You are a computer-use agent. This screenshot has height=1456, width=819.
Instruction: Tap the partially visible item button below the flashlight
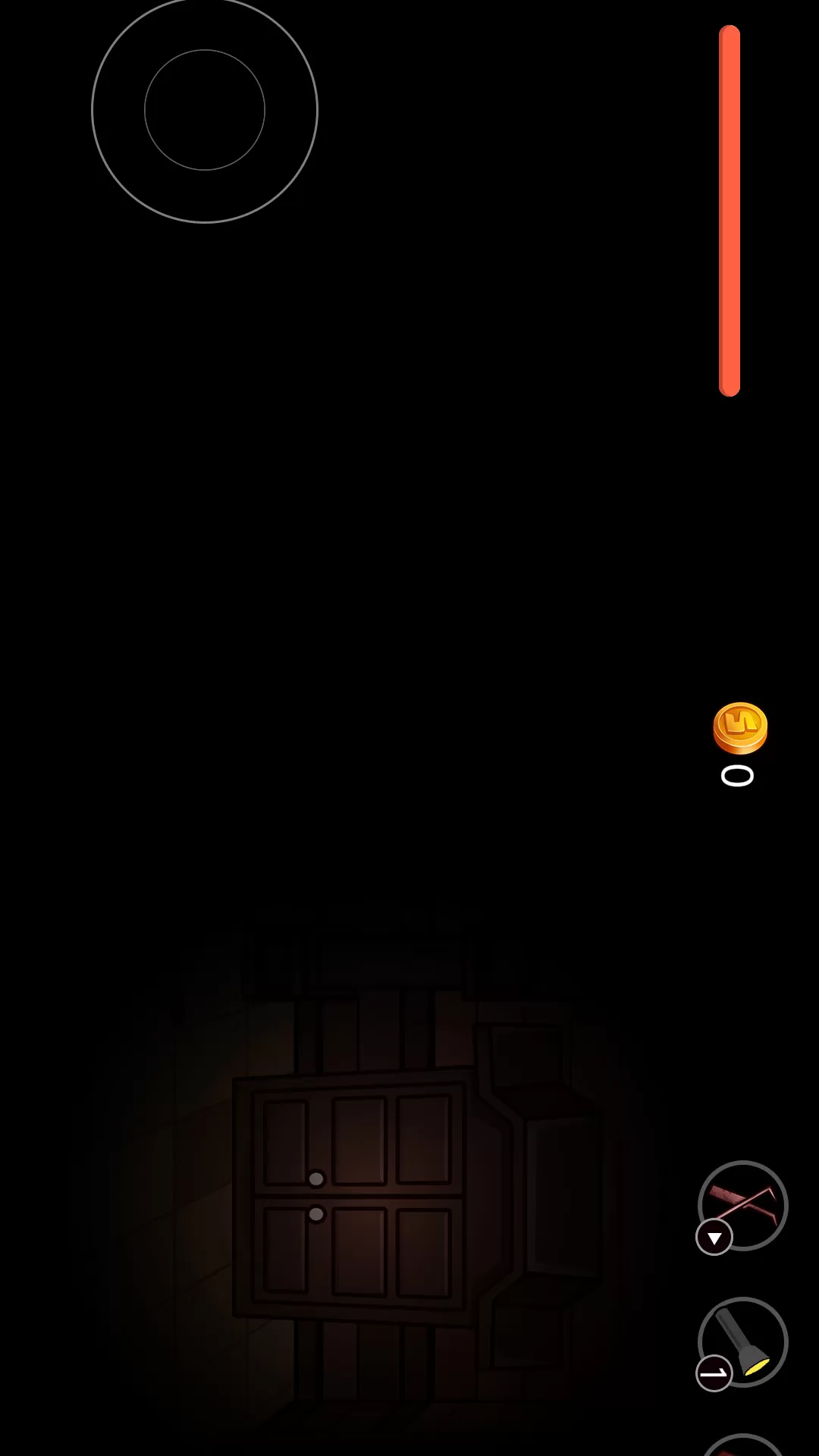coord(743,1445)
